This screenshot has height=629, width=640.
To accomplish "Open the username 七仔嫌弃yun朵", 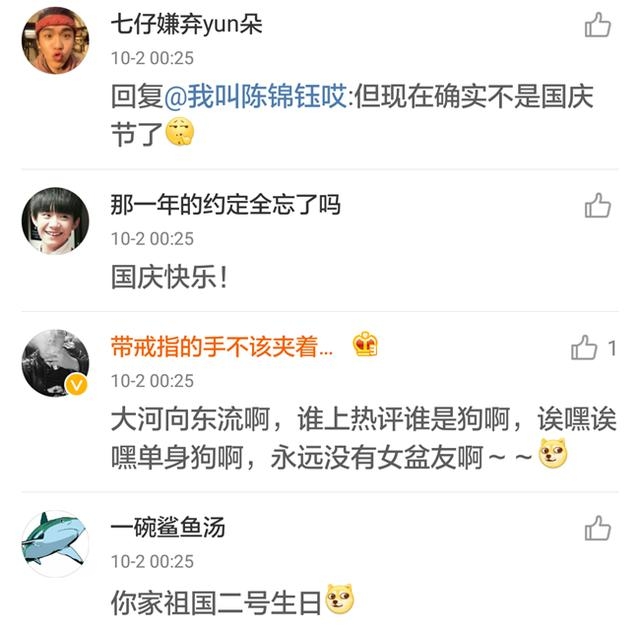I will coord(187,24).
